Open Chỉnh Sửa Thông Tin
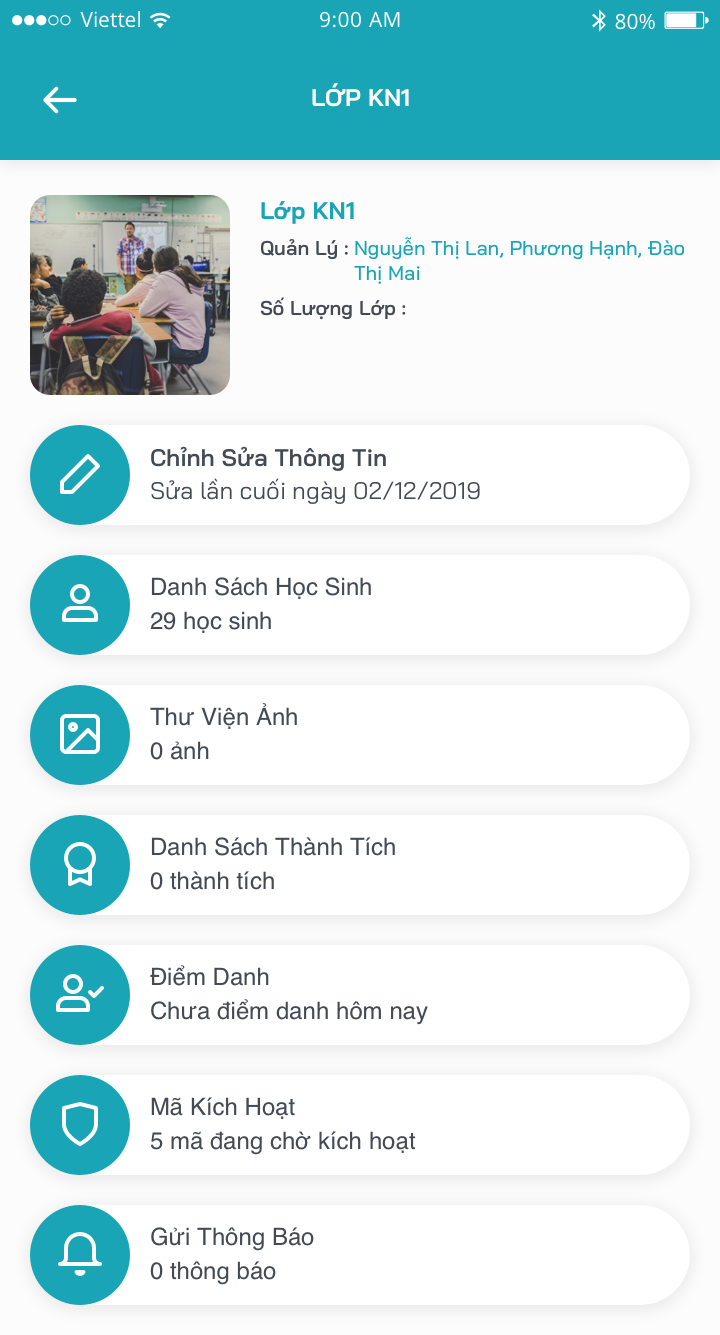Viewport: 720px width, 1335px height. coord(360,475)
